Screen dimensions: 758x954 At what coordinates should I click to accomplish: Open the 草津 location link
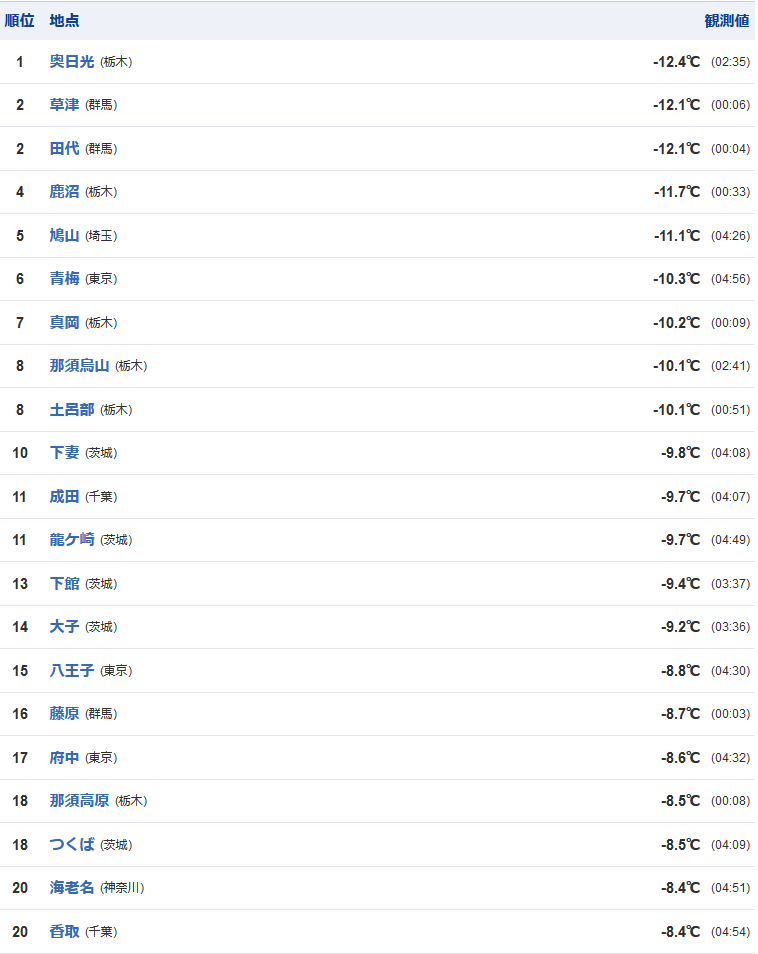(64, 105)
